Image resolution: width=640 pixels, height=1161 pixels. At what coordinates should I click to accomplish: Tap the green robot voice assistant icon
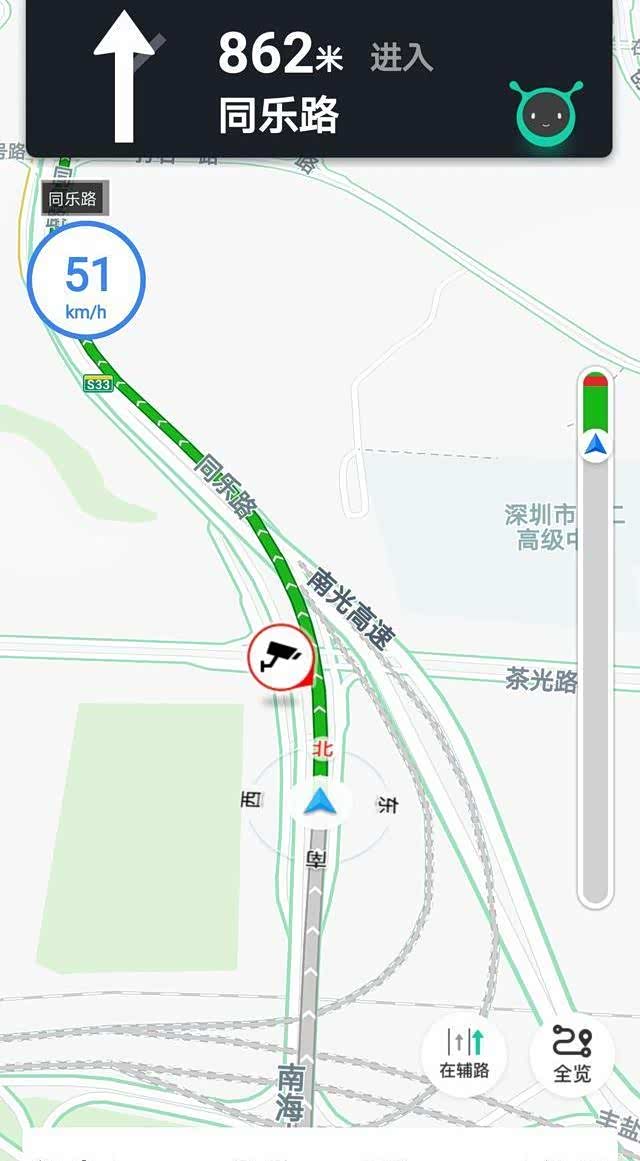click(546, 116)
